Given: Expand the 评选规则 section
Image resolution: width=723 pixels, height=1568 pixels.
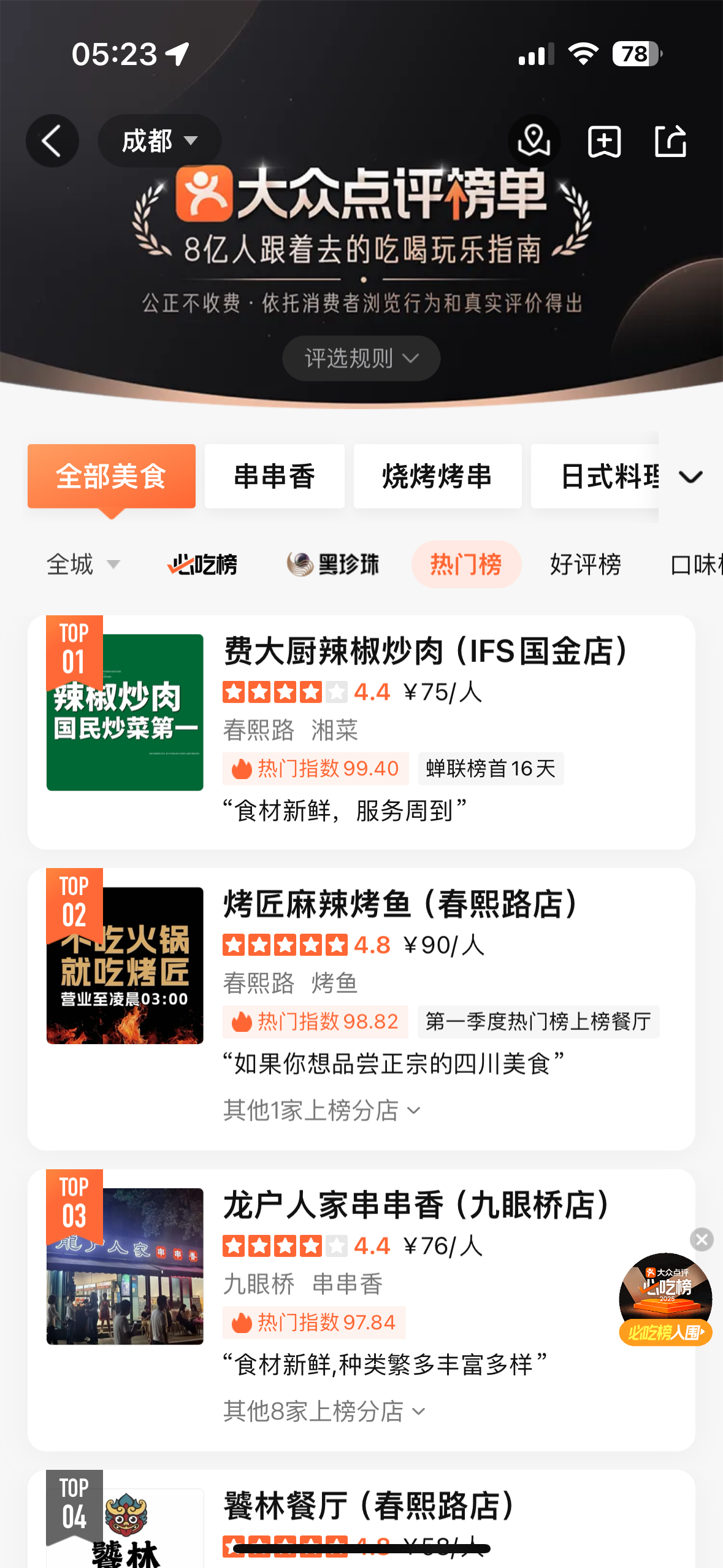Looking at the screenshot, I should tap(361, 358).
